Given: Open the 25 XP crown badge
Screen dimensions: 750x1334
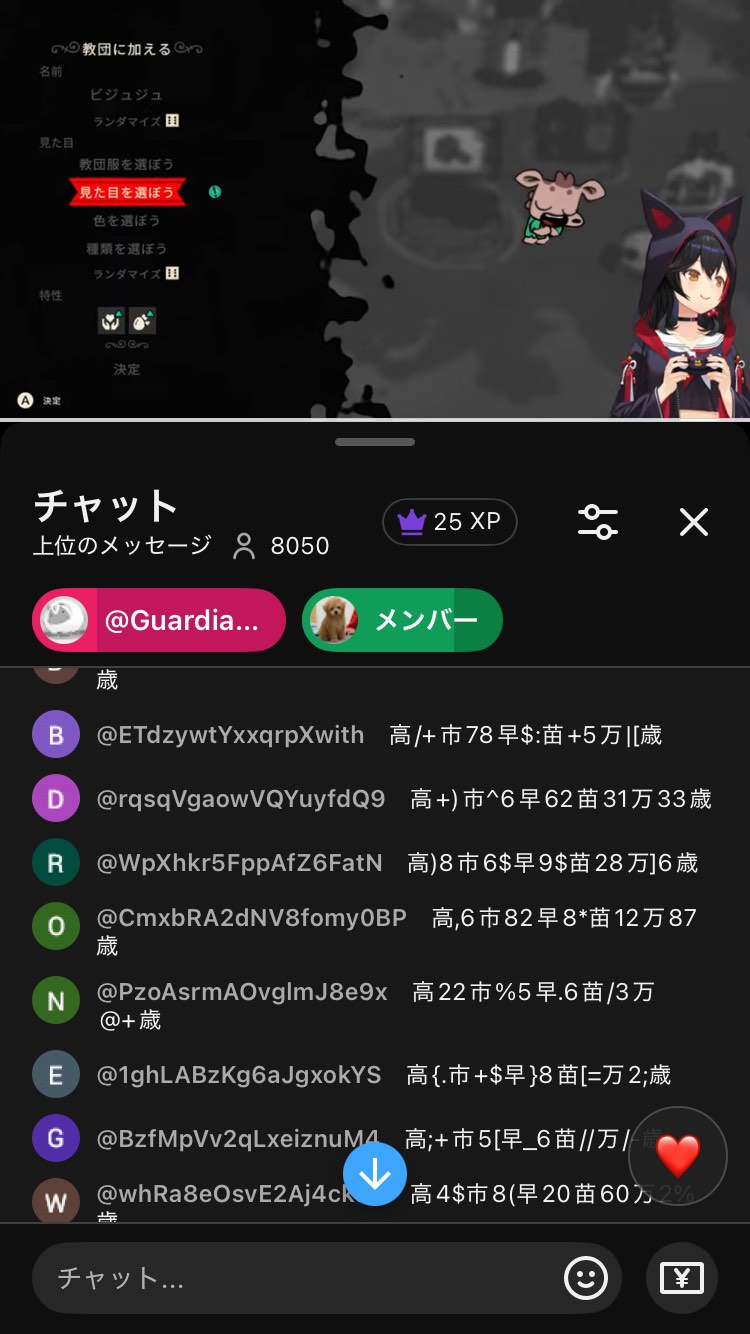Looking at the screenshot, I should [x=449, y=522].
